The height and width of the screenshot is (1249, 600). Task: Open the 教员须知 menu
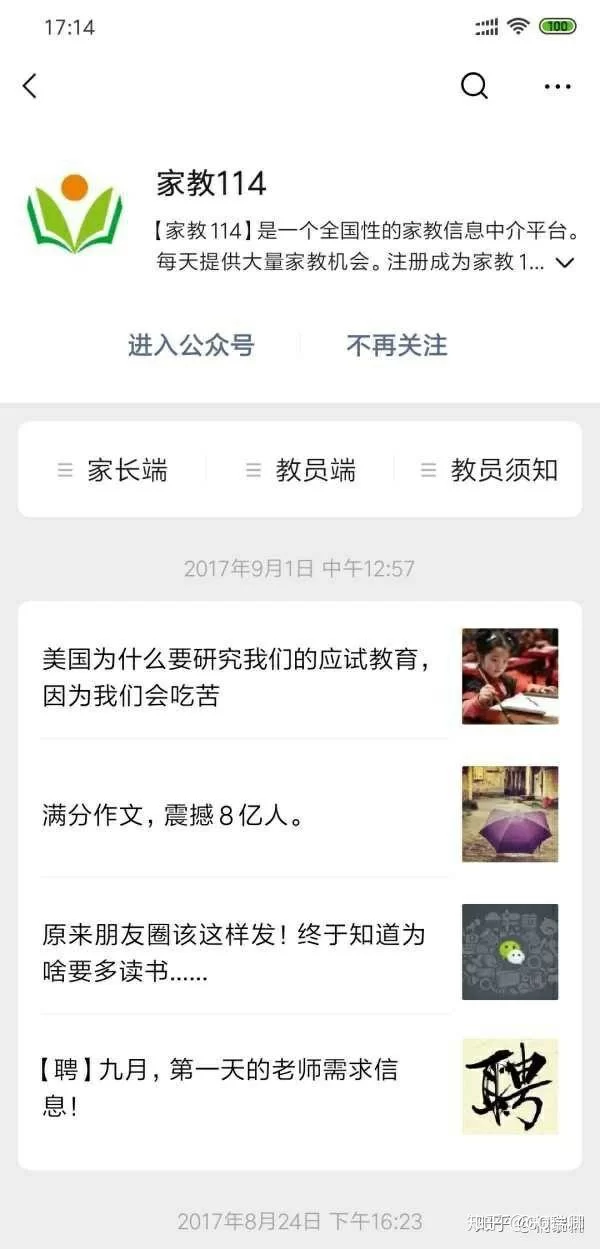(x=489, y=470)
